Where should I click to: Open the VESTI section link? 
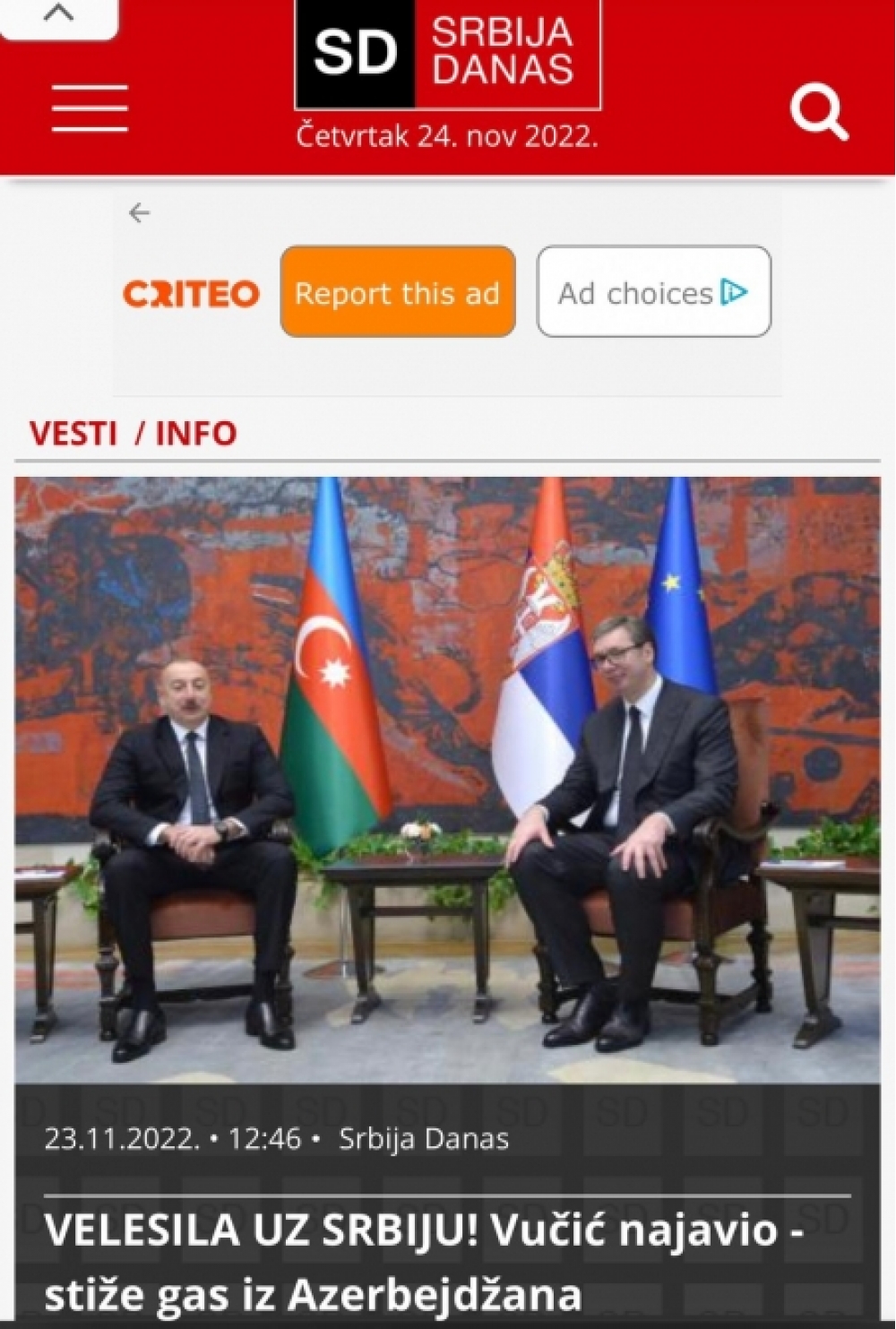73,434
